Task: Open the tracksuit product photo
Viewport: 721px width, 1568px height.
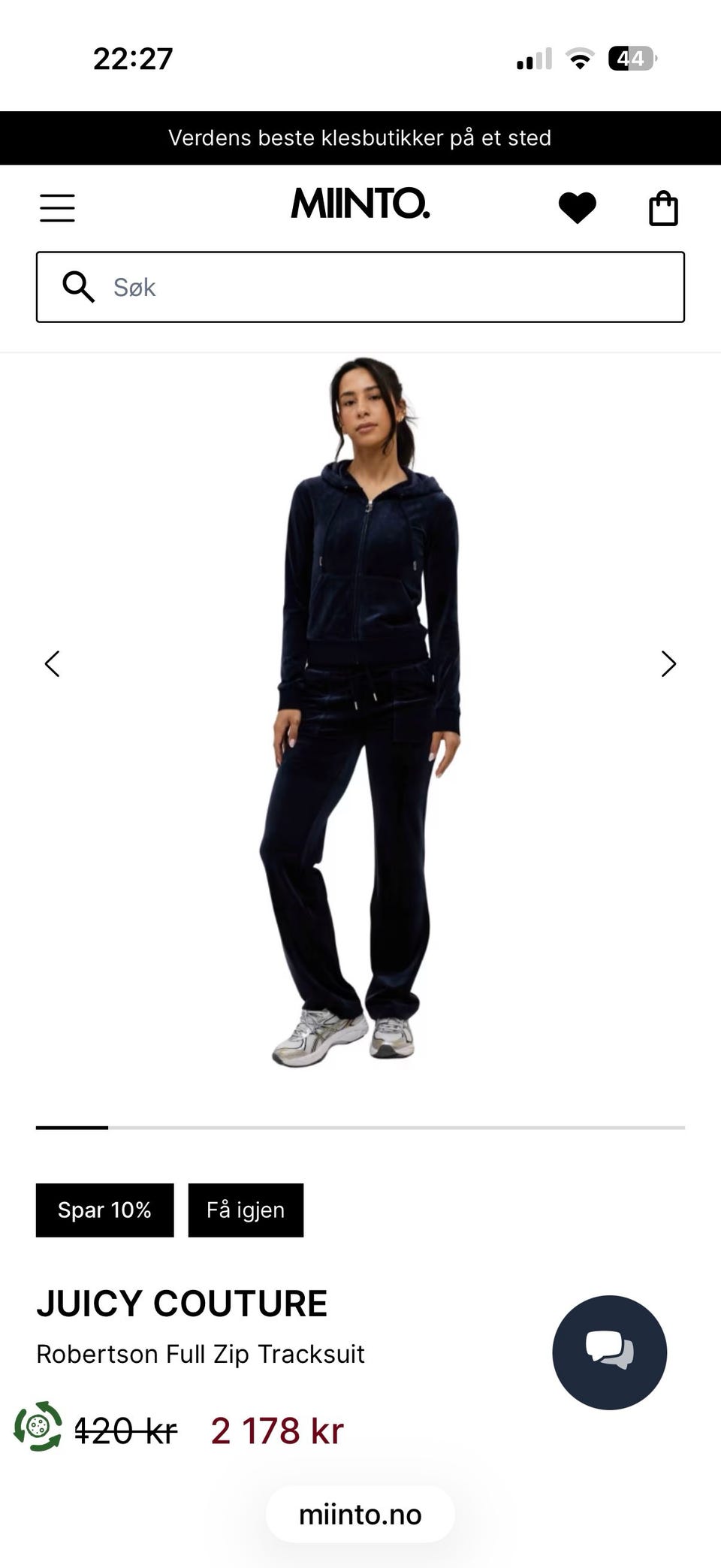Action: (x=360, y=712)
